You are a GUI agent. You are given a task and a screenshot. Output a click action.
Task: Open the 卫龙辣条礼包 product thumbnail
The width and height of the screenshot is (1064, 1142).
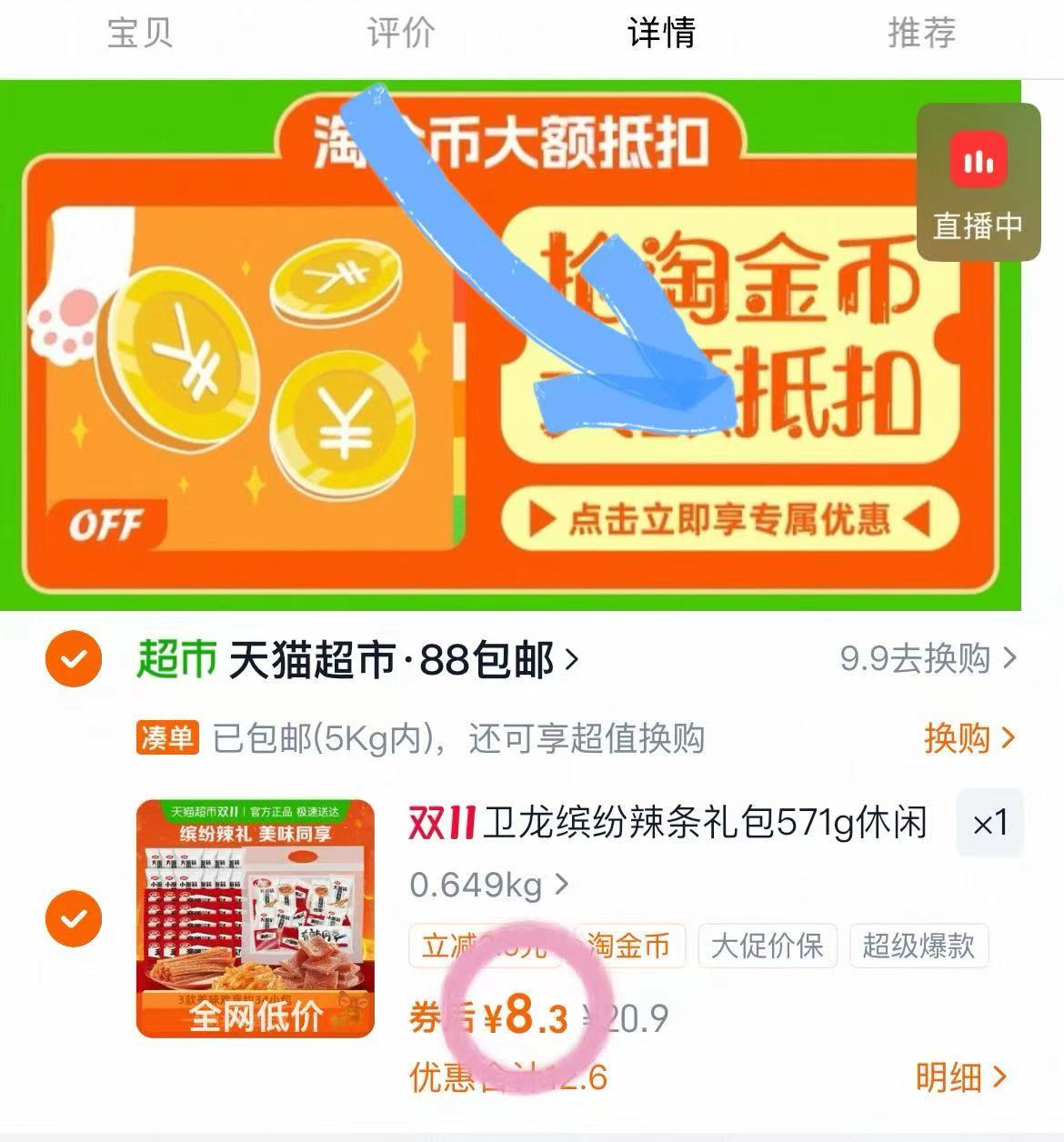[x=256, y=918]
